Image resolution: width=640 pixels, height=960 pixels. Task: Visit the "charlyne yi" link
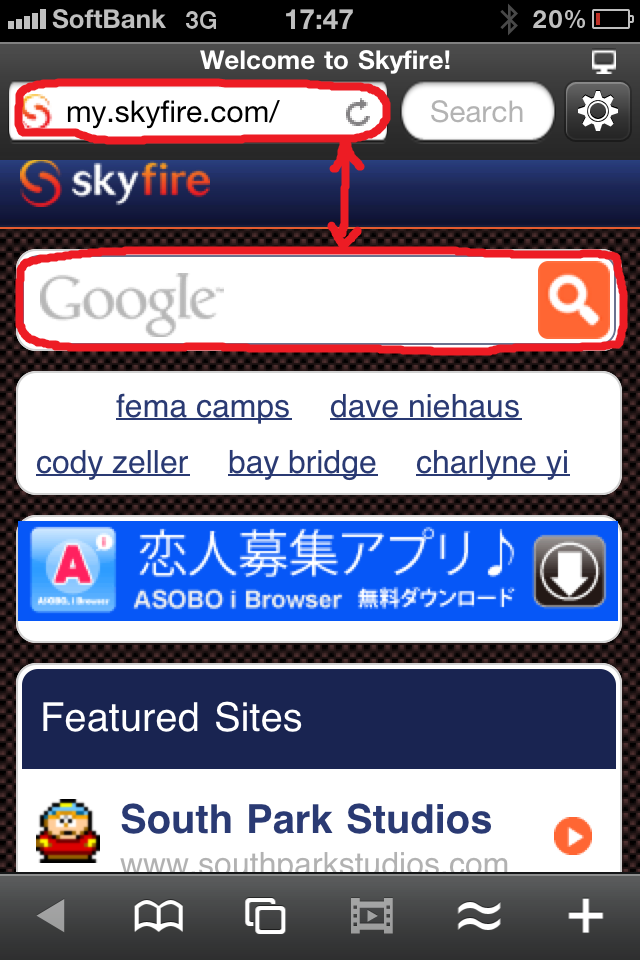[492, 463]
